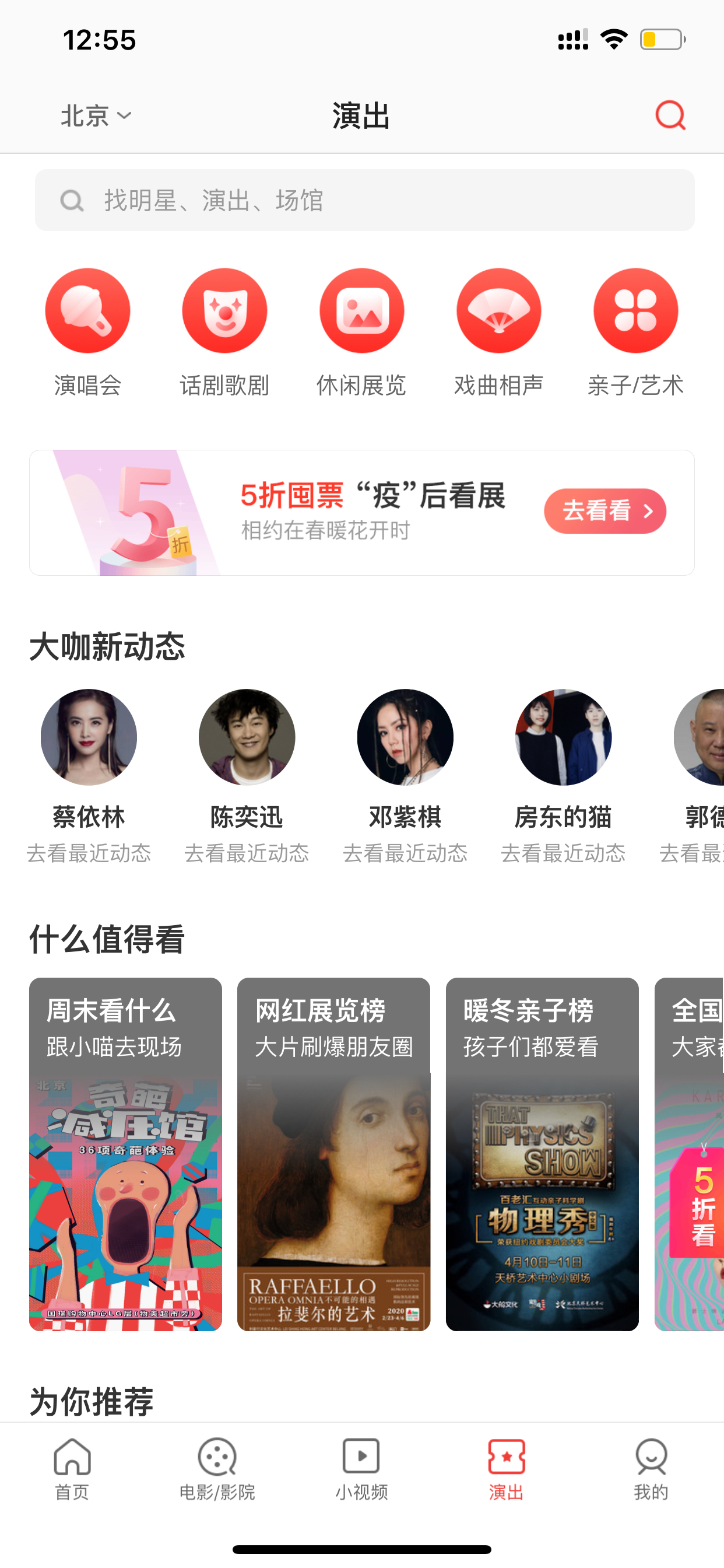View 蔡依林's latest updates
Image resolution: width=724 pixels, height=1568 pixels.
point(89,776)
